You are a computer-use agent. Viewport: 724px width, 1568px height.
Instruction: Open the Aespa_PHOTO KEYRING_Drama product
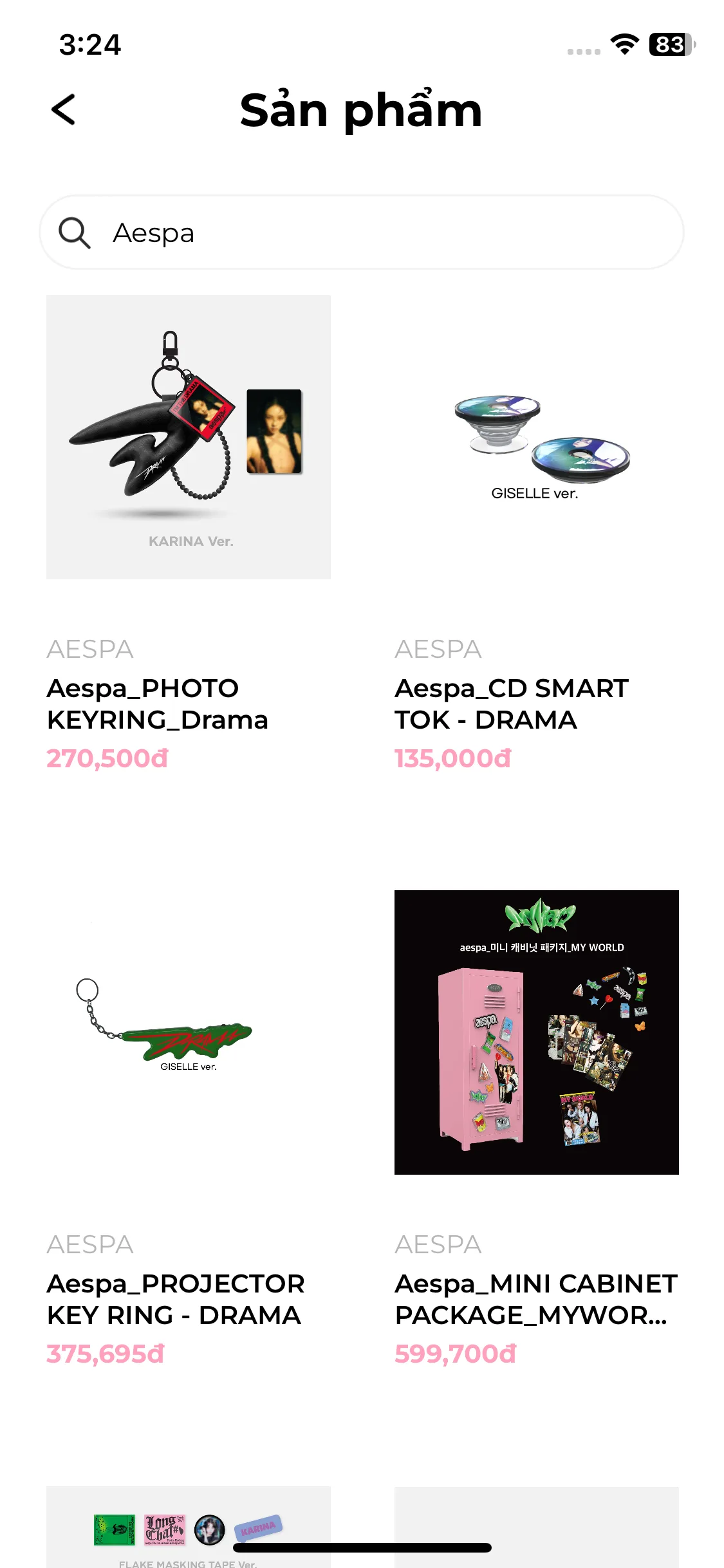[x=188, y=438]
